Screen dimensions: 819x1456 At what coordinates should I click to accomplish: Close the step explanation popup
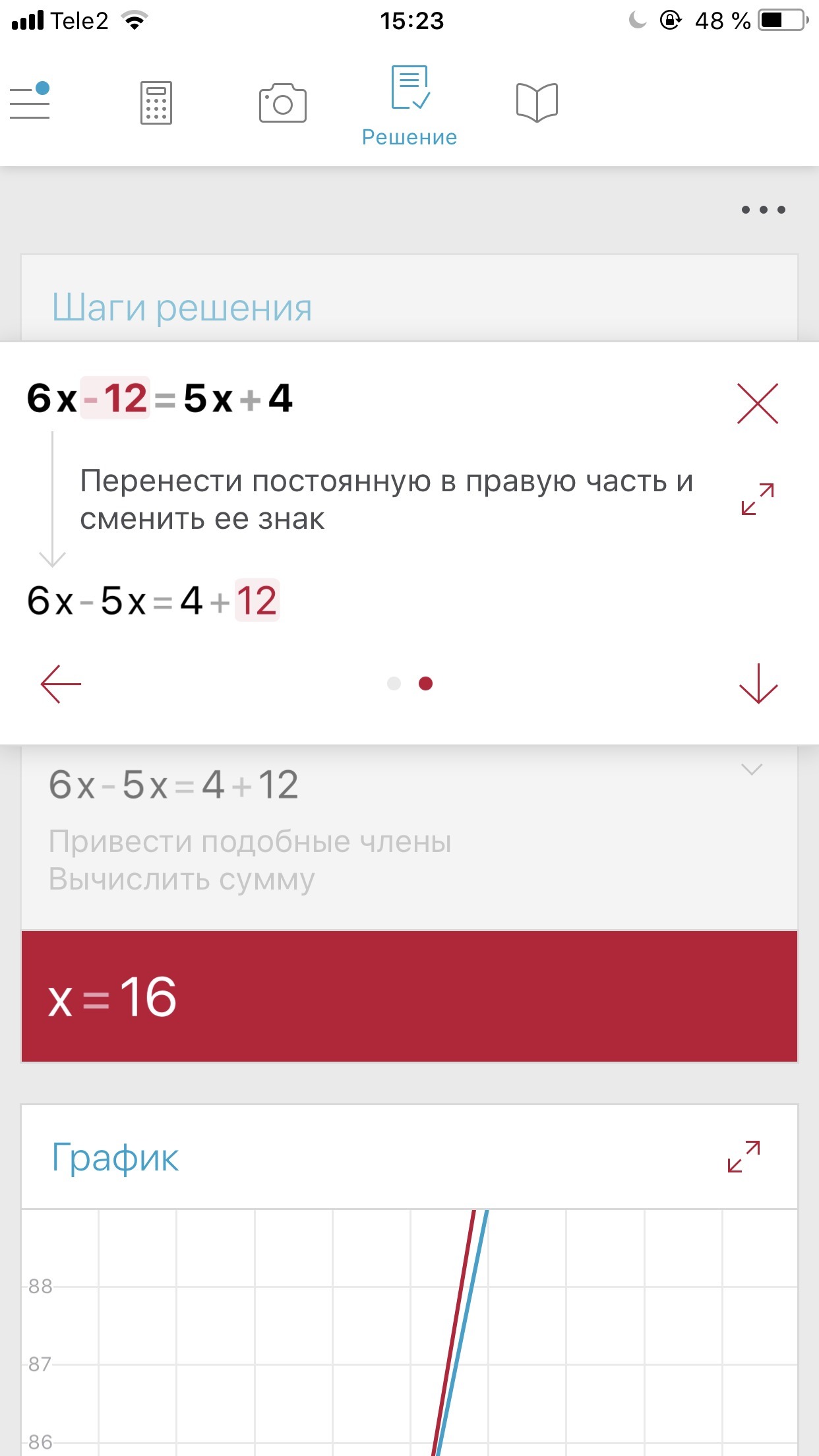(757, 403)
